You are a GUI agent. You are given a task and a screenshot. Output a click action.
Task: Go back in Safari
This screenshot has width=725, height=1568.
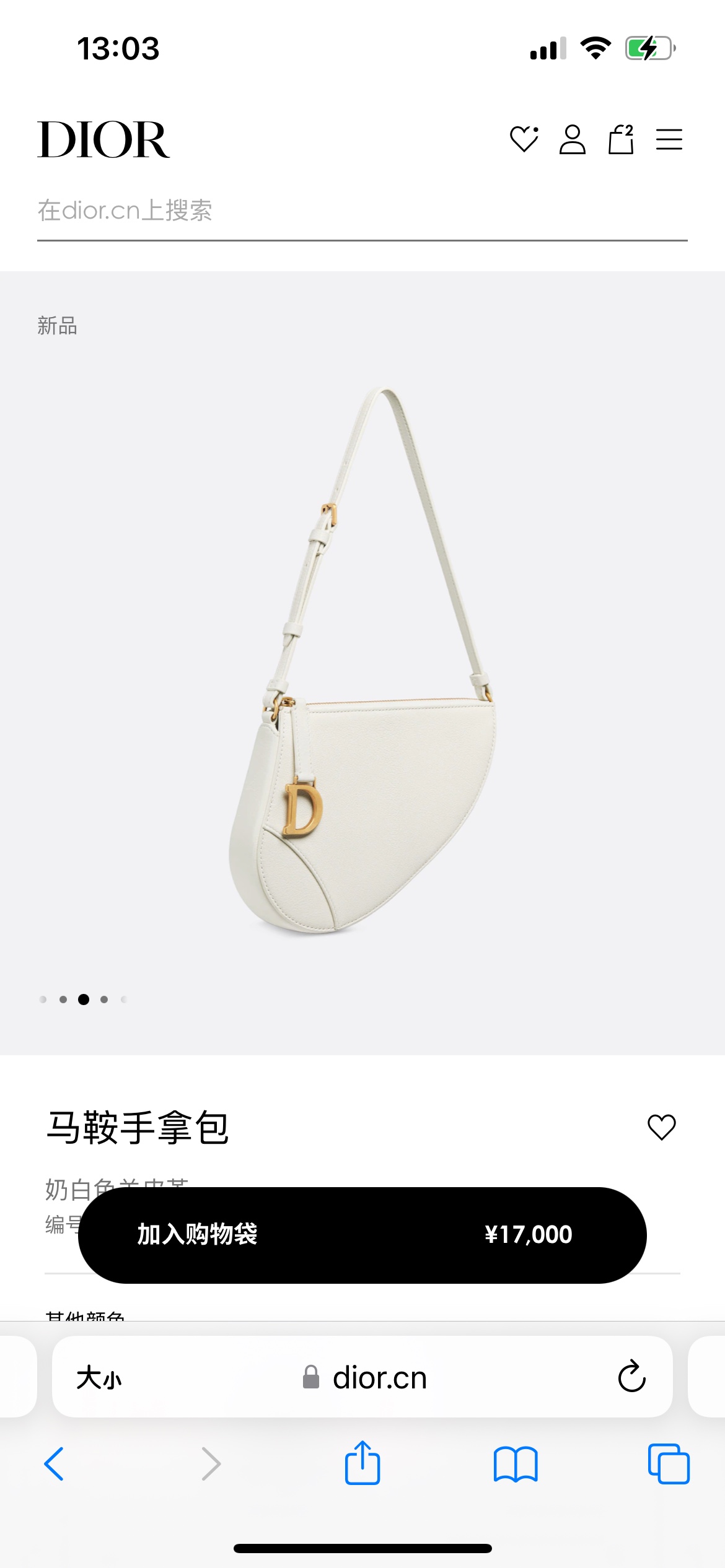tap(54, 1464)
